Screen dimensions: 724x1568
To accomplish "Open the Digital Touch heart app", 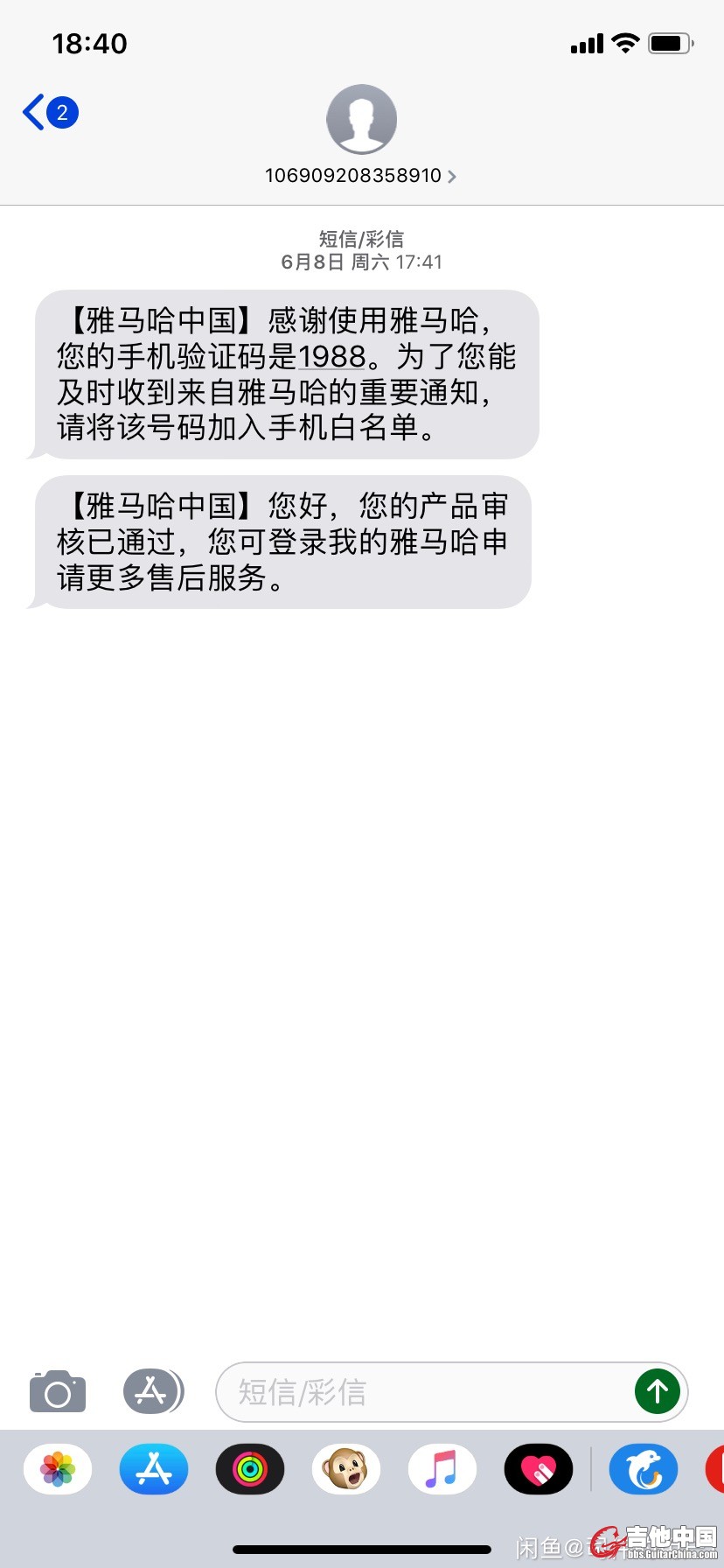I will coord(539,1469).
